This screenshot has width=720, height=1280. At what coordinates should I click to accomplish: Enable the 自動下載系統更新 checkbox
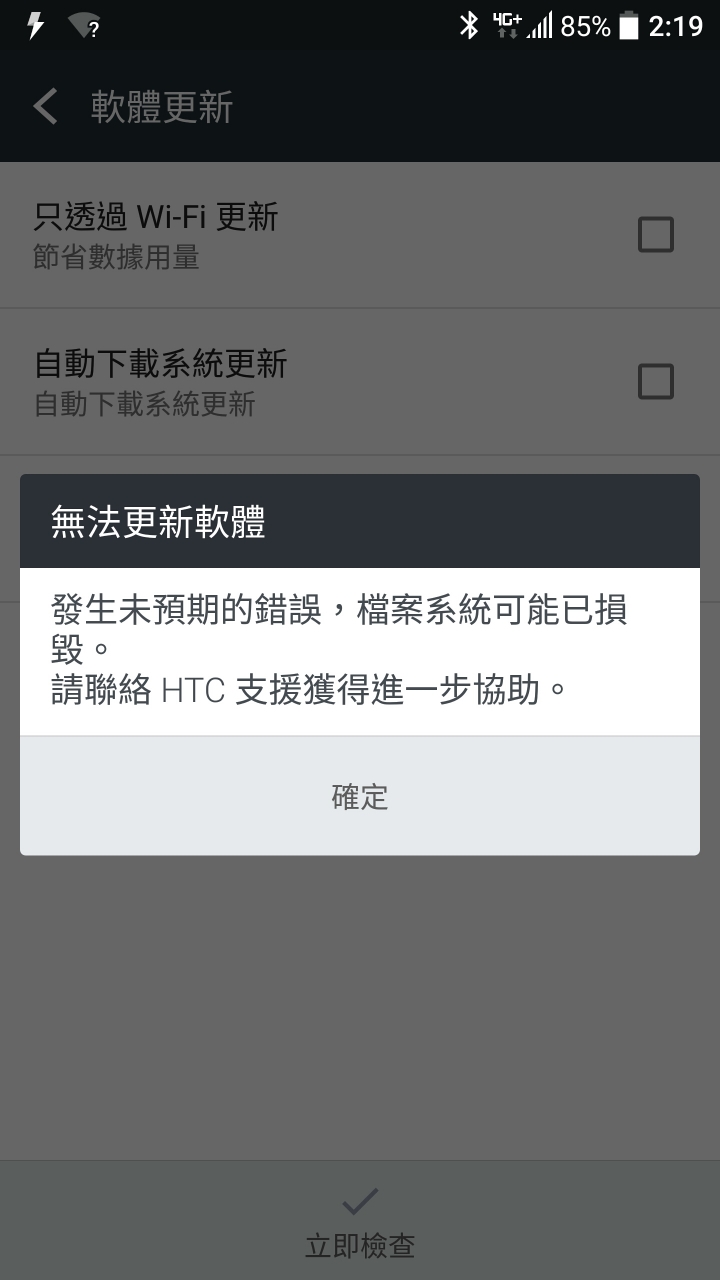click(x=656, y=381)
